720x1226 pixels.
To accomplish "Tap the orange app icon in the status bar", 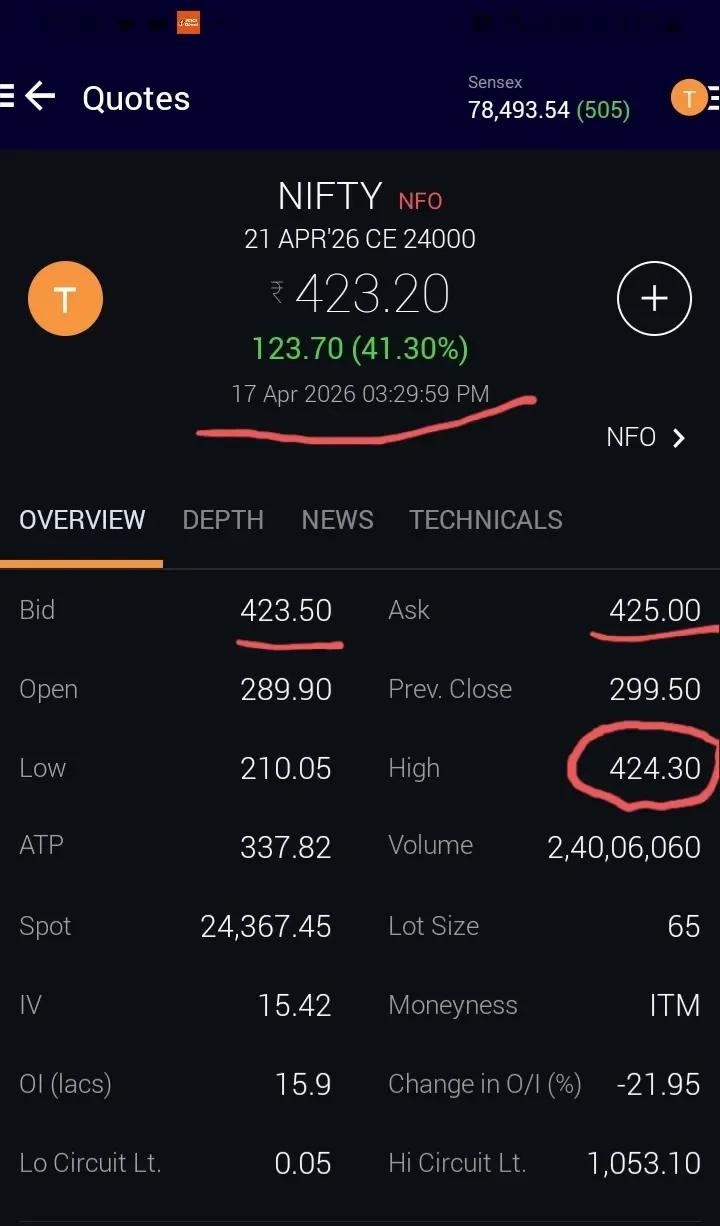I will pos(188,21).
